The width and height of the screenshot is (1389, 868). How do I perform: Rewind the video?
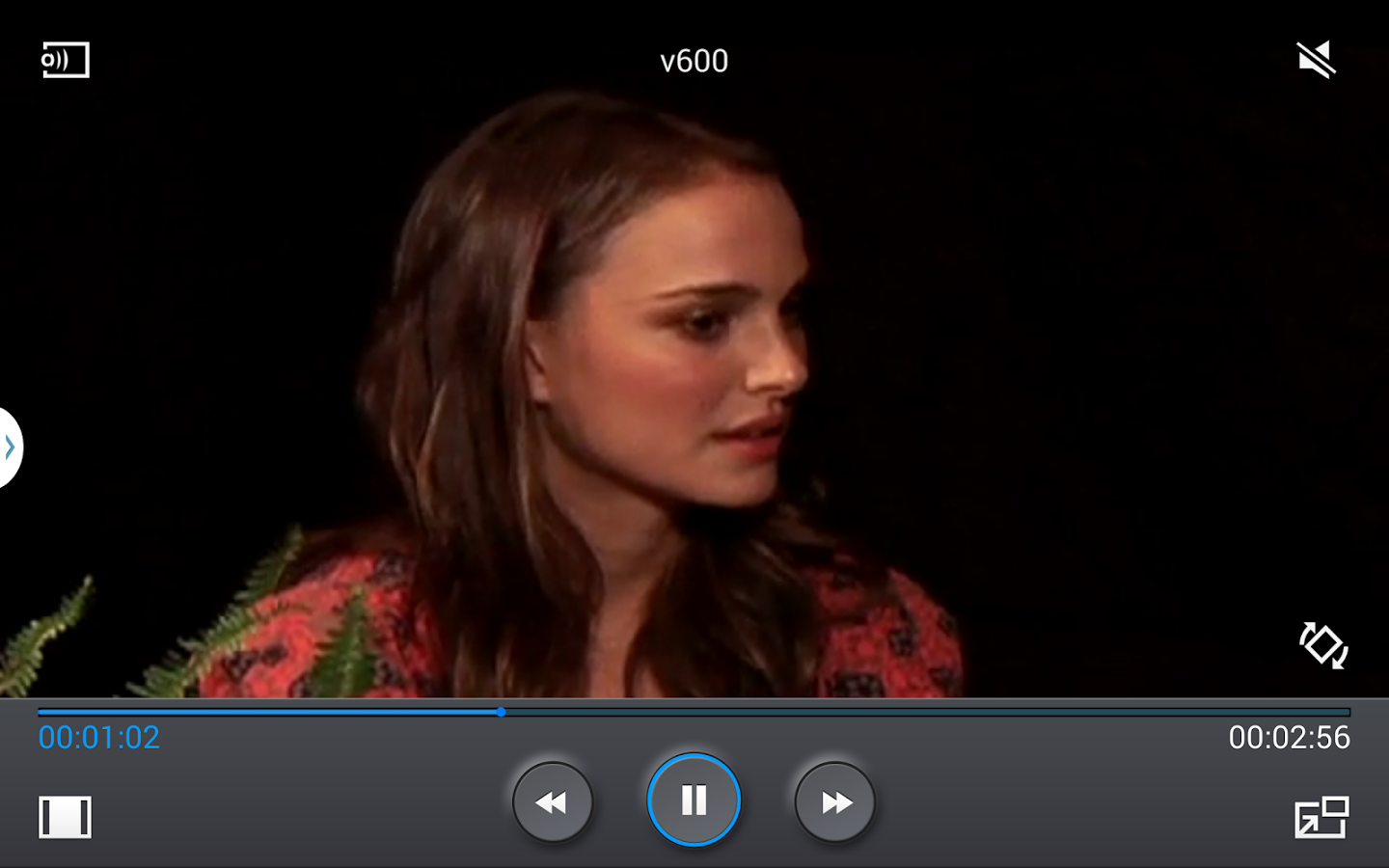click(x=552, y=801)
